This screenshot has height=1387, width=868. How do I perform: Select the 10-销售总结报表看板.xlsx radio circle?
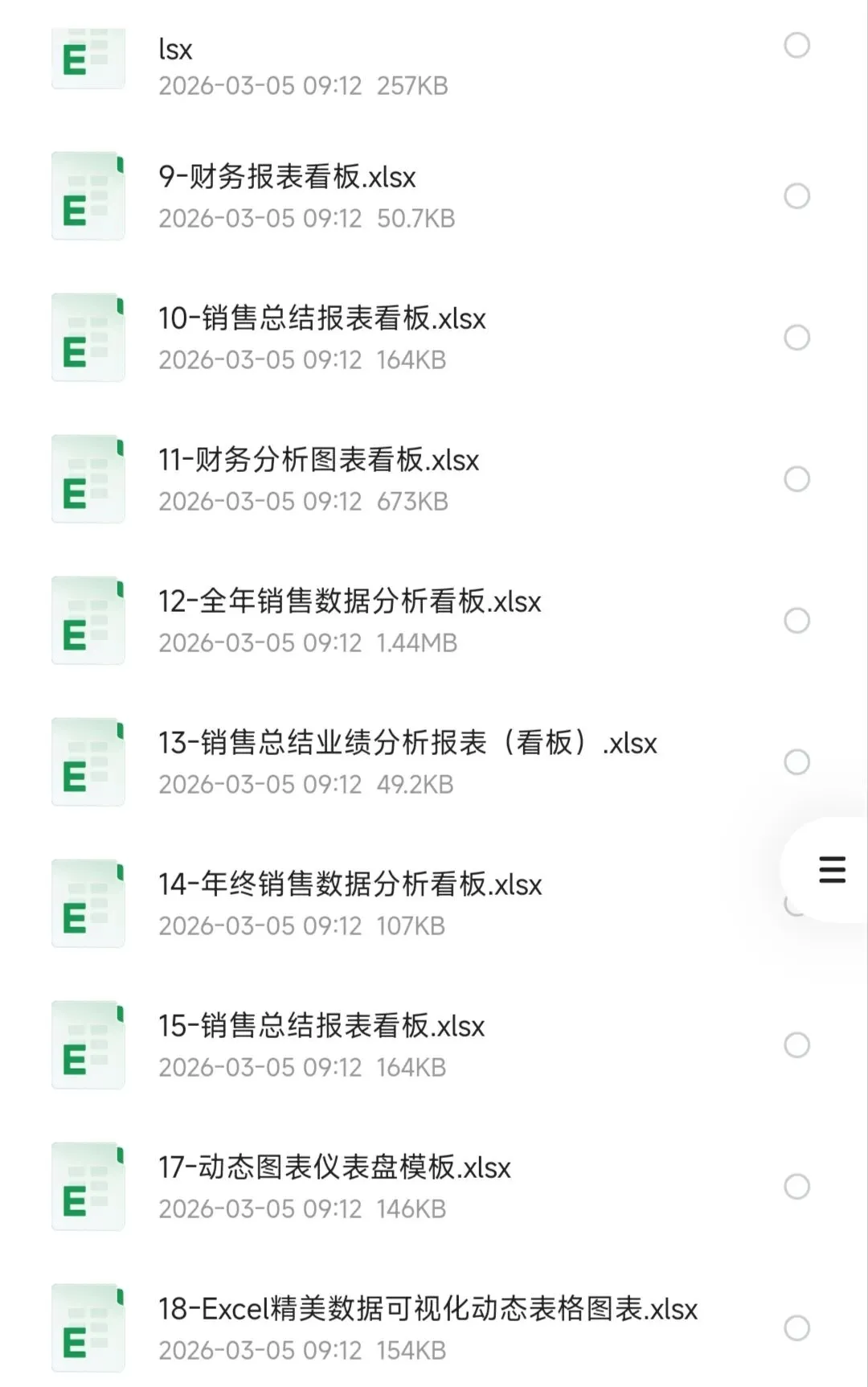tap(796, 338)
